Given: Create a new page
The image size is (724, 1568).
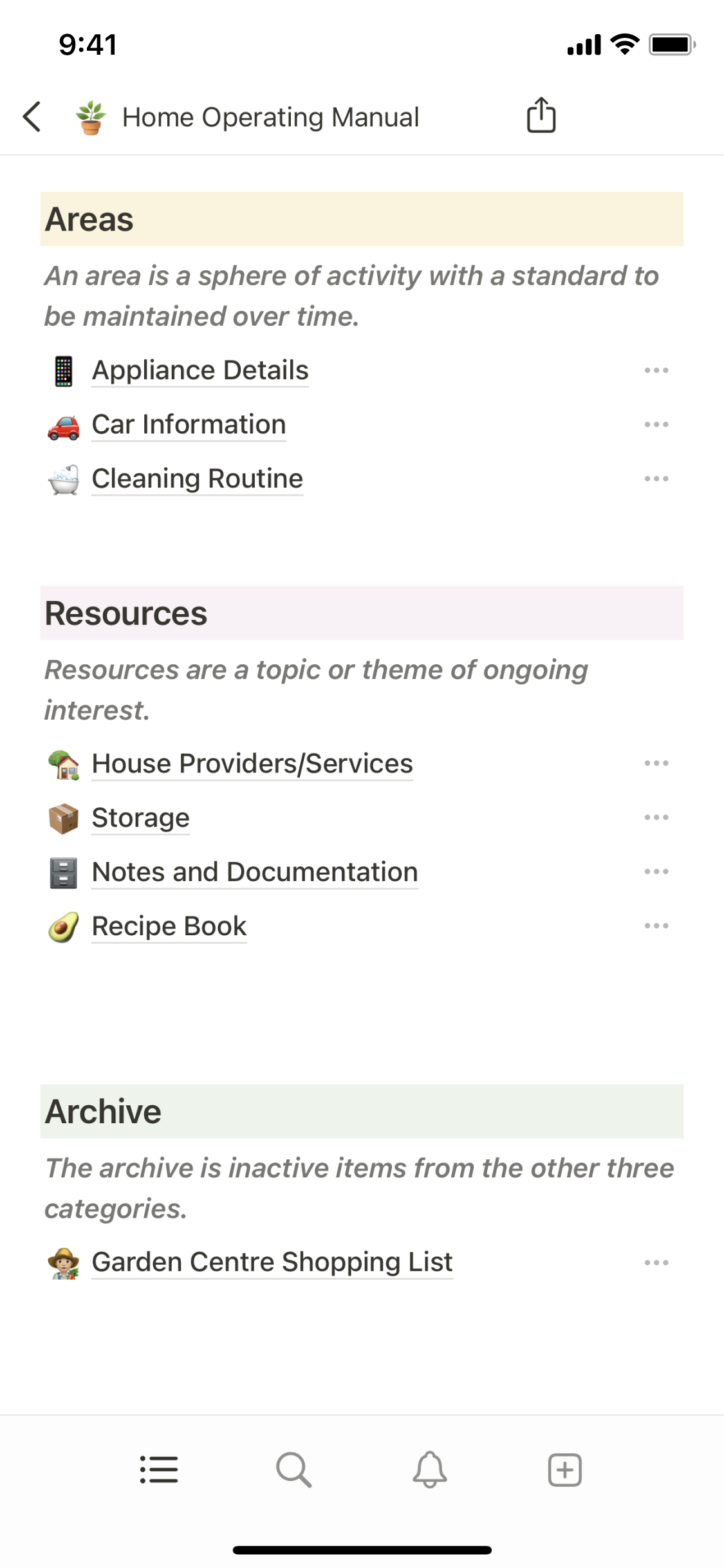Looking at the screenshot, I should click(564, 1470).
